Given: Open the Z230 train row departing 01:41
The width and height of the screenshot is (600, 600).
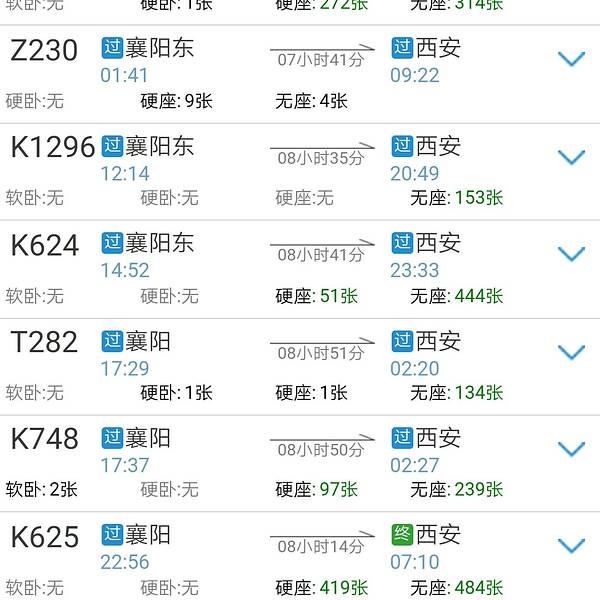Looking at the screenshot, I should tap(45, 50).
